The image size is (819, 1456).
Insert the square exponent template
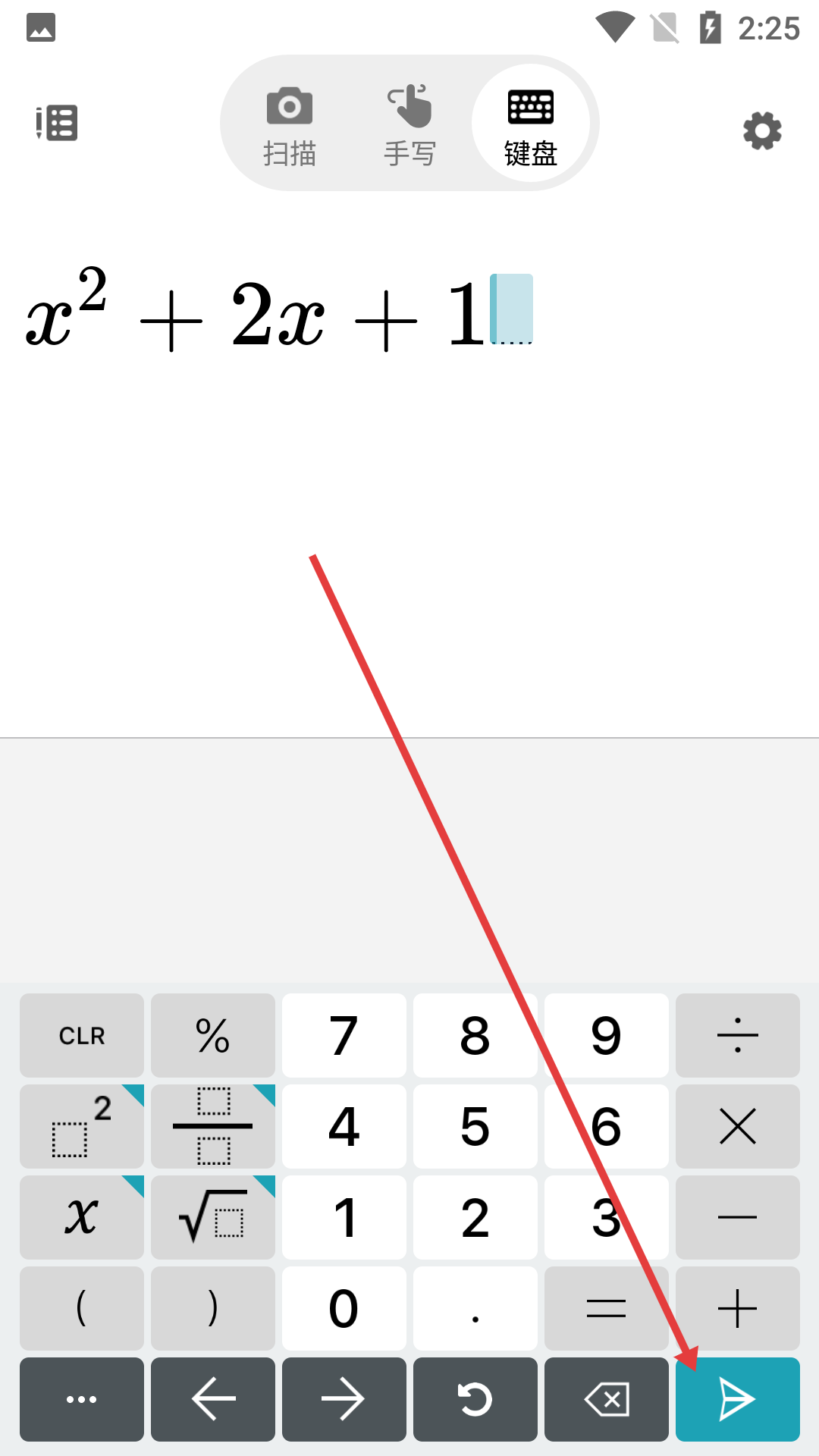82,1126
